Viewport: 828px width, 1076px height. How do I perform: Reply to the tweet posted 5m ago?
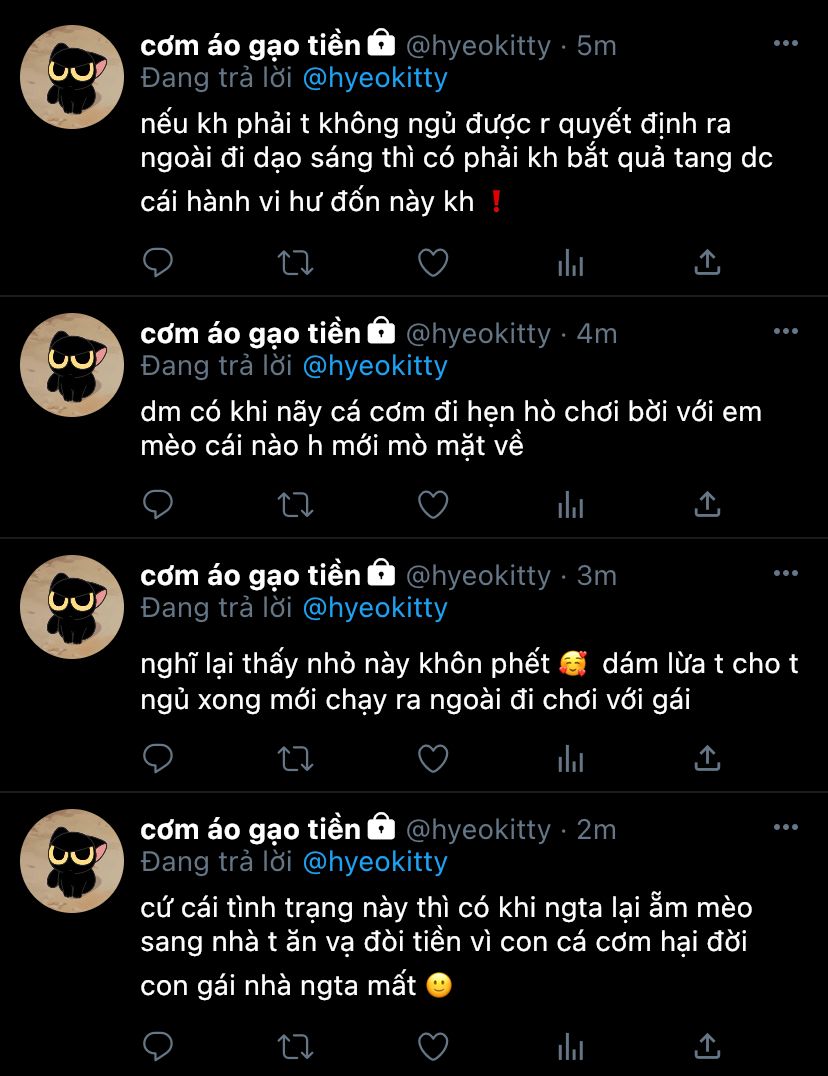[157, 262]
